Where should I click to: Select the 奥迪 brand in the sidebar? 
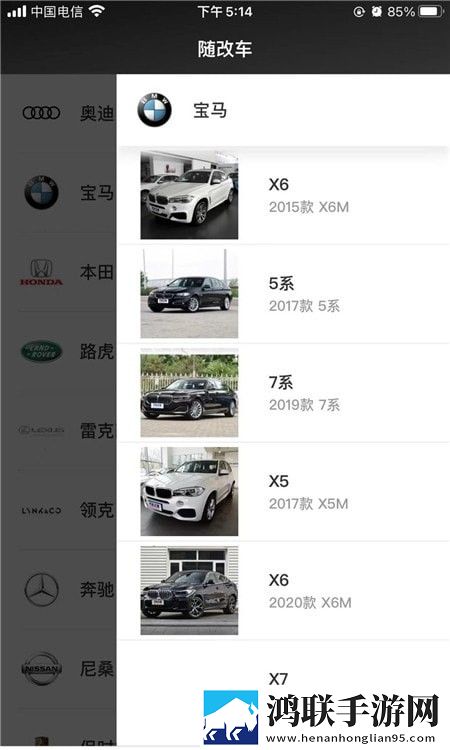[x=58, y=113]
